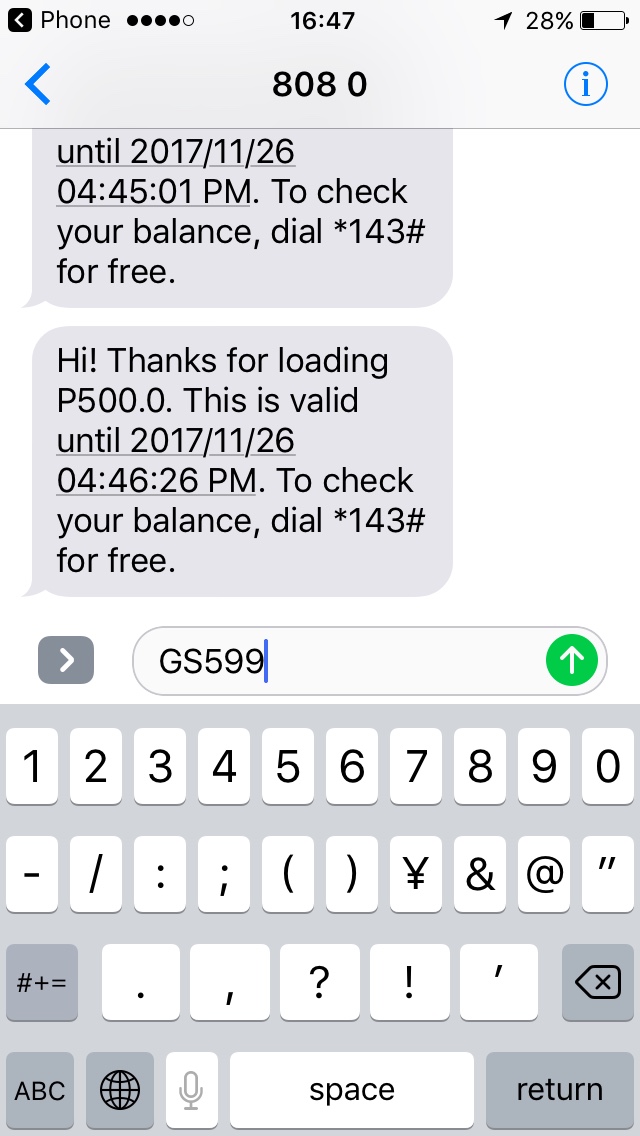This screenshot has height=1136, width=640.
Task: Type the question mark key
Action: (319, 983)
